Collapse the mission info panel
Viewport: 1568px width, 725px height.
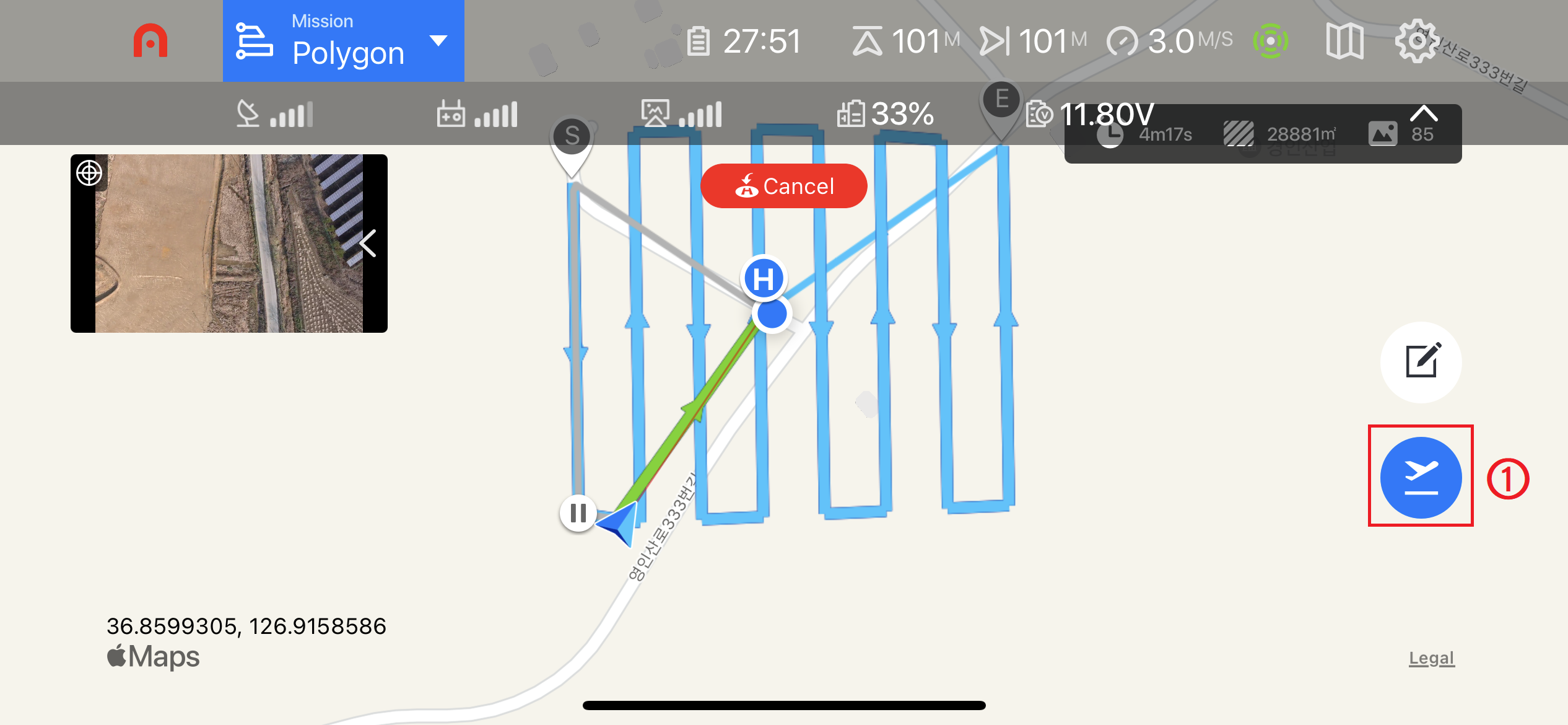coord(1423,113)
